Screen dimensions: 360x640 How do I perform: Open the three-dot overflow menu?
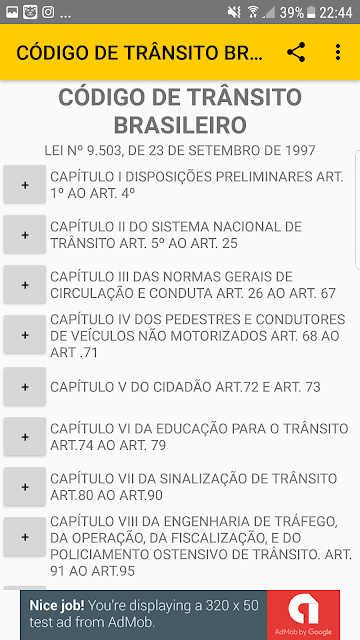pos(338,52)
